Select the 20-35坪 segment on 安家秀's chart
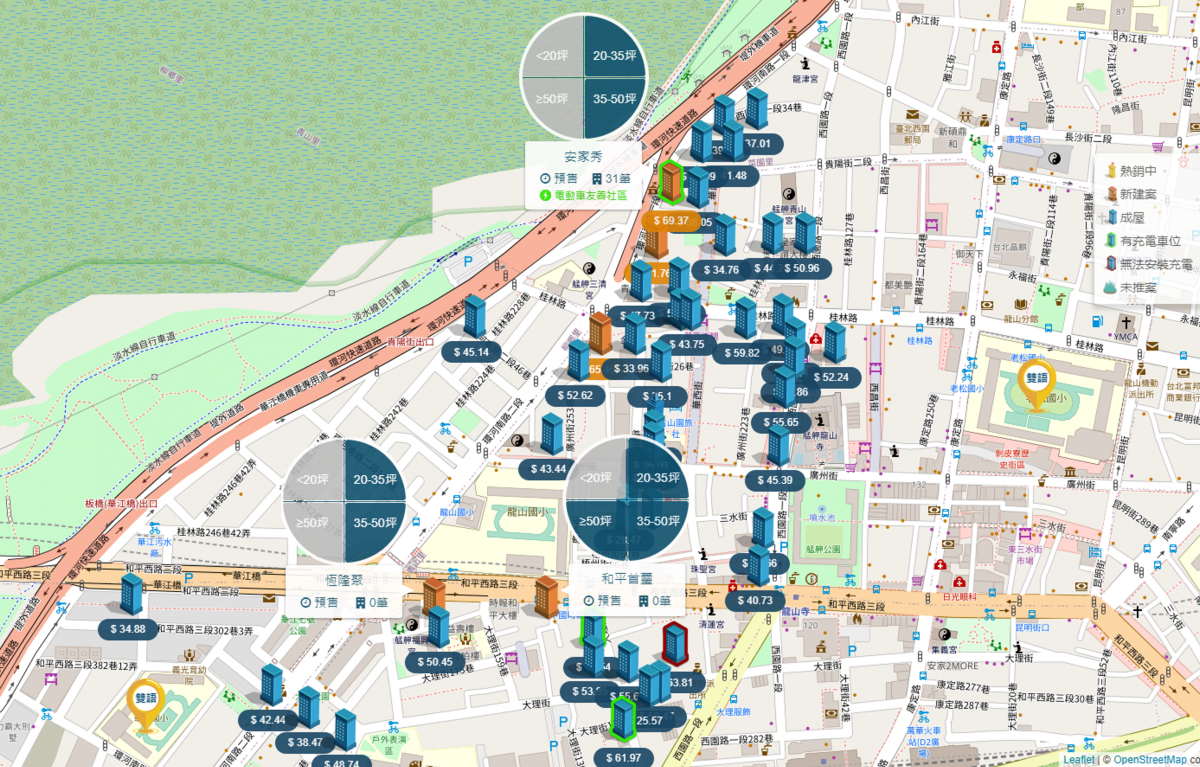Image resolution: width=1200 pixels, height=767 pixels. (614, 56)
